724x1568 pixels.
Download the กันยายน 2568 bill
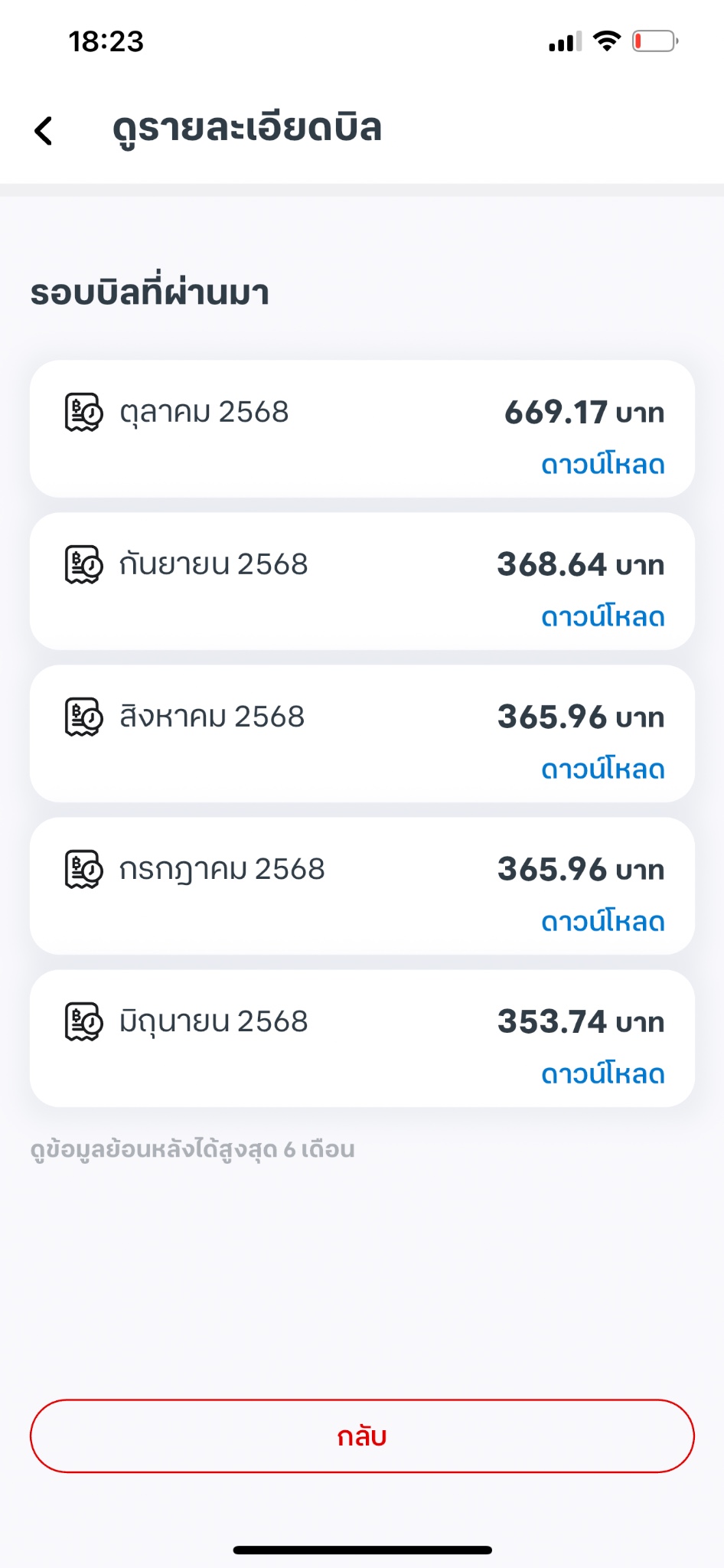602,617
